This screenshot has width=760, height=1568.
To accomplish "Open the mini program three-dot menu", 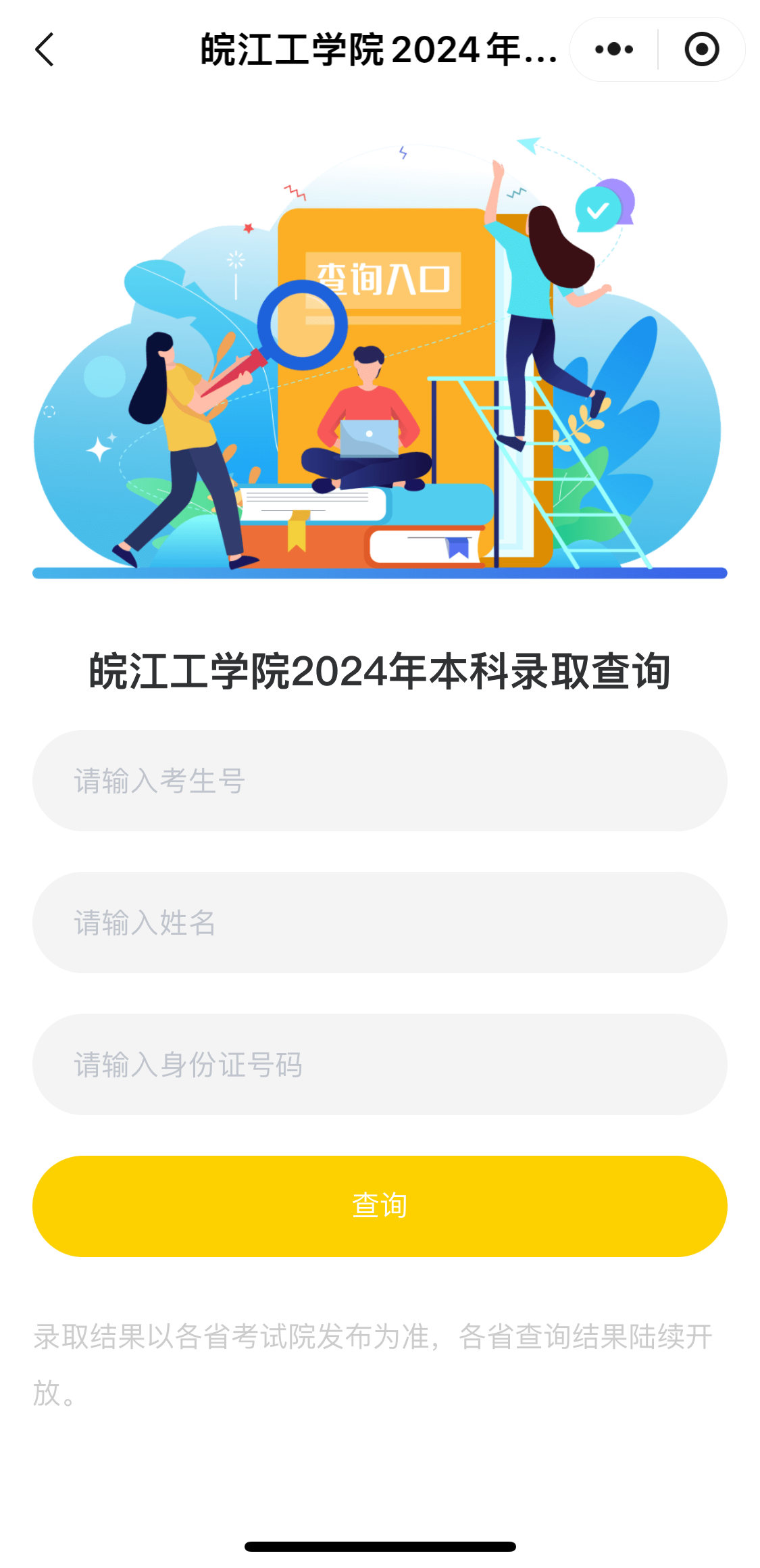I will tap(614, 49).
